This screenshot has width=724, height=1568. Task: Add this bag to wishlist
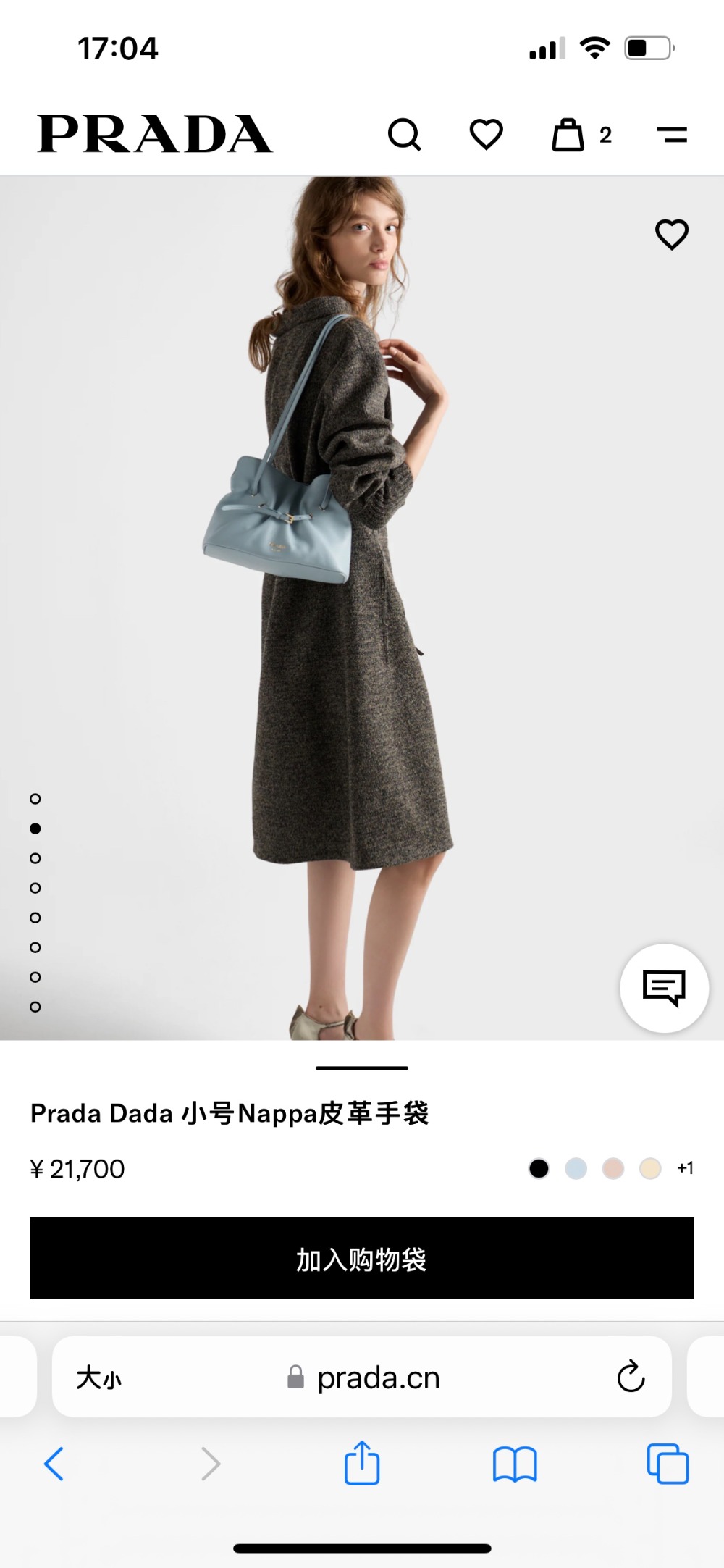671,235
